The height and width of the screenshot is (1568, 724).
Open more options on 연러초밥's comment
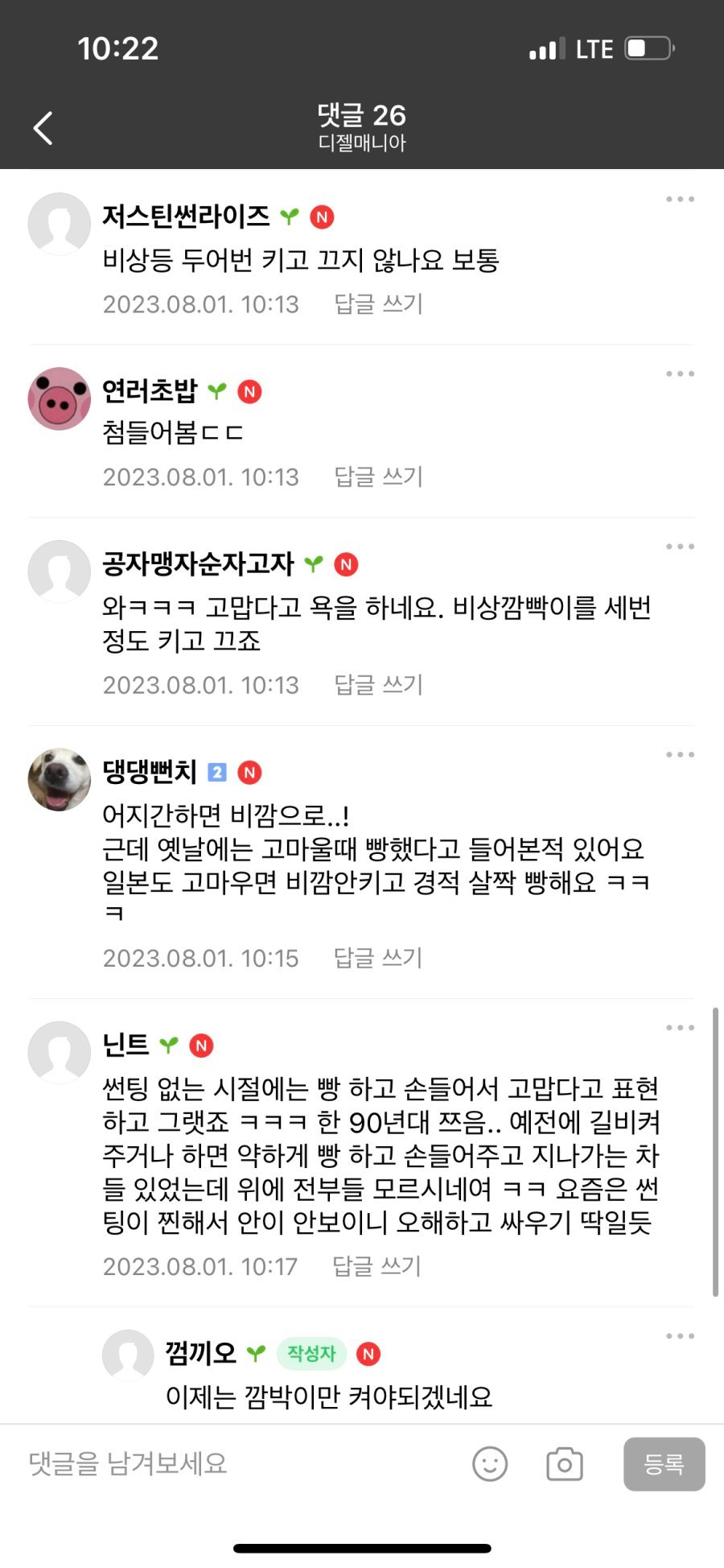(680, 373)
